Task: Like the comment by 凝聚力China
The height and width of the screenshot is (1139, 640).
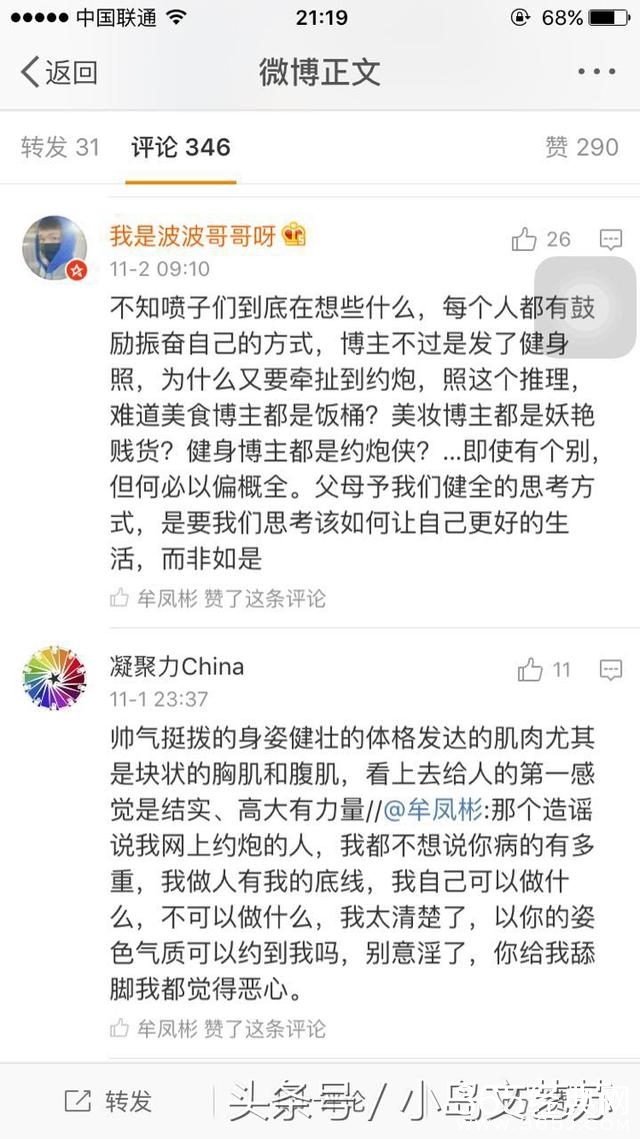Action: click(x=543, y=669)
